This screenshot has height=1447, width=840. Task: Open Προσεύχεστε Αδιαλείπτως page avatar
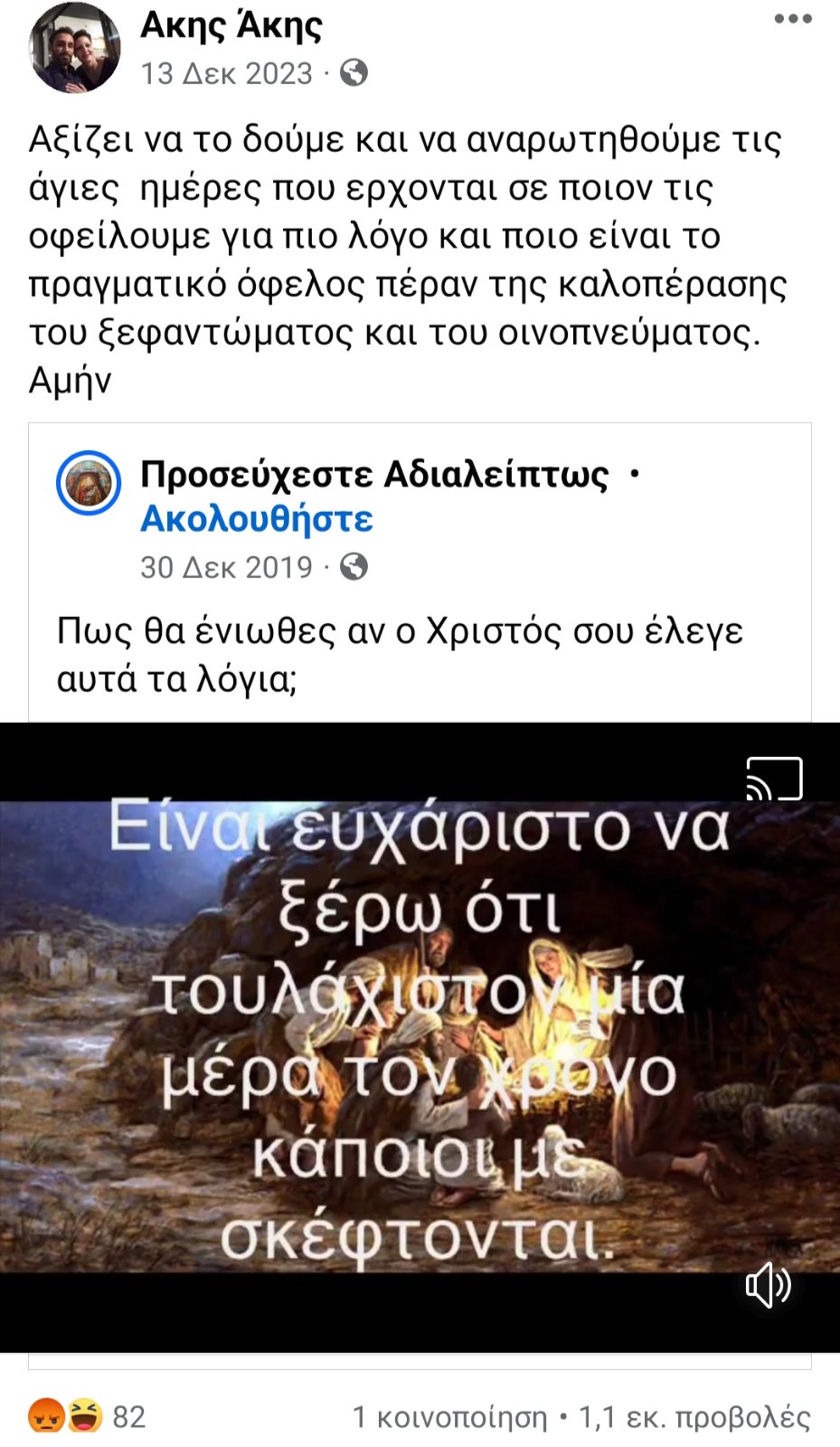(x=89, y=483)
